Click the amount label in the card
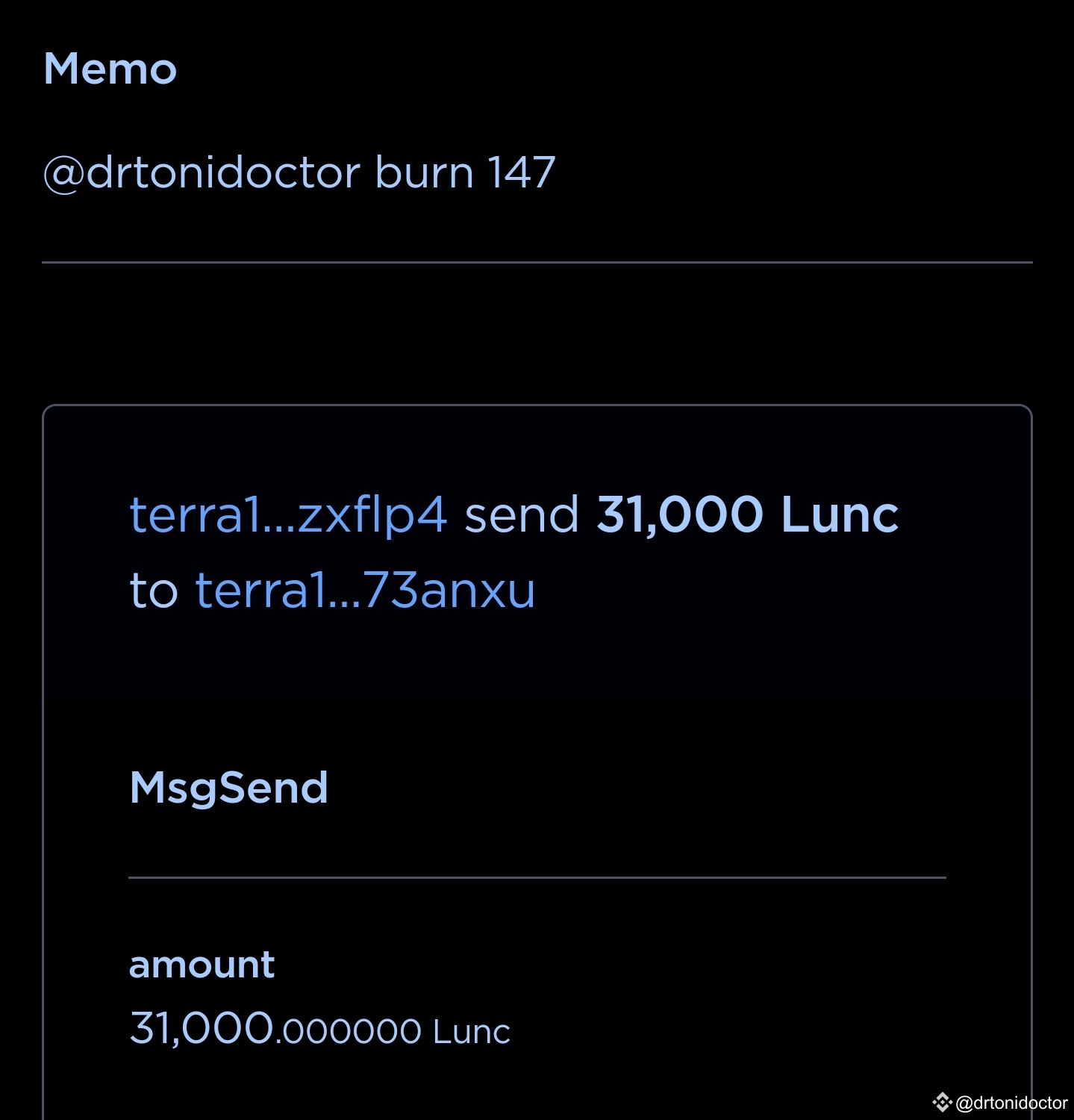 click(202, 965)
